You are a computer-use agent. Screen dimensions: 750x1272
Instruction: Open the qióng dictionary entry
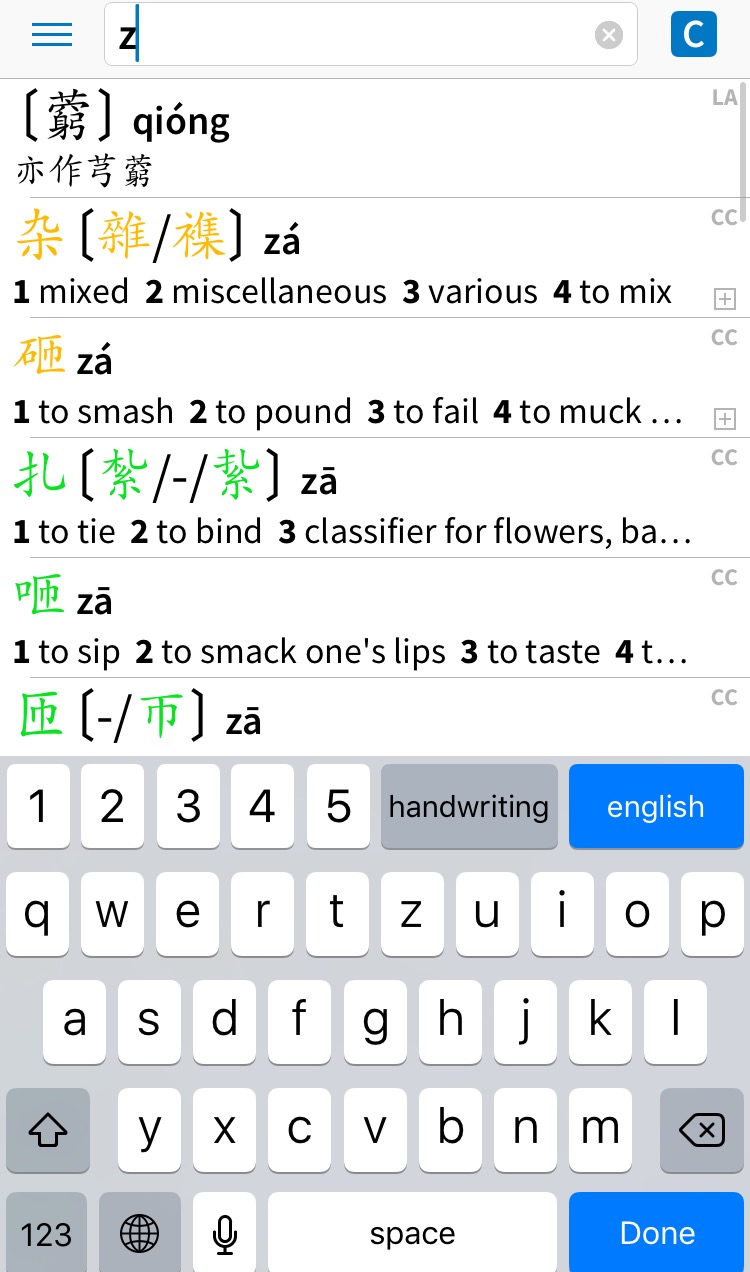click(375, 139)
